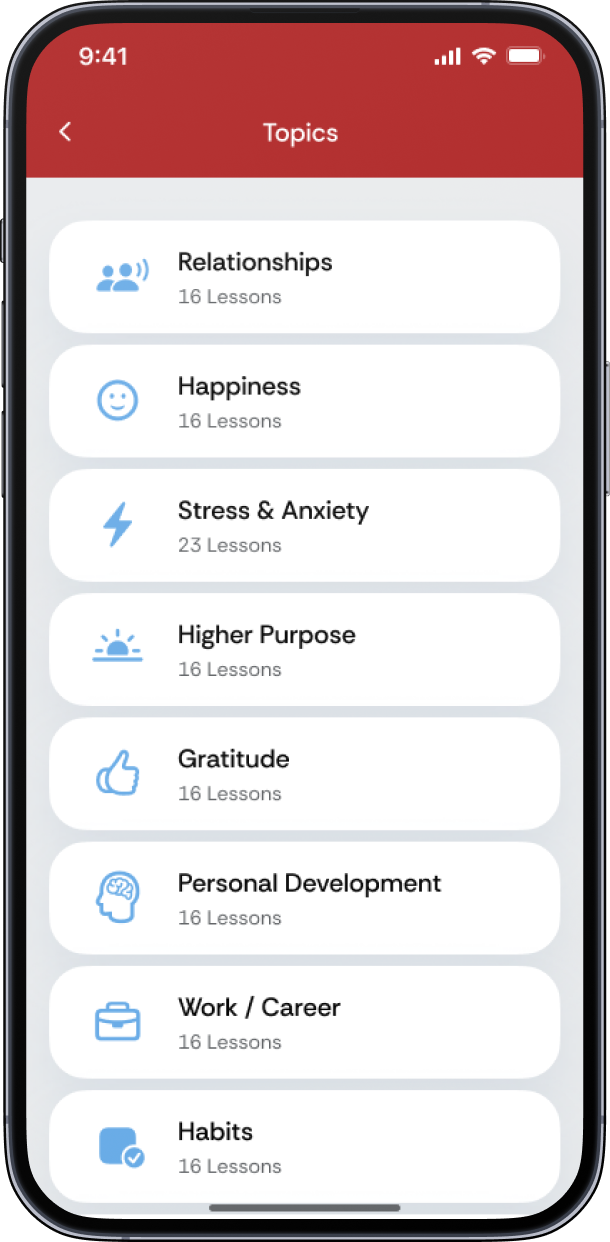Select the Happiness topic
Screen dimensions: 610x1242
tap(304, 401)
